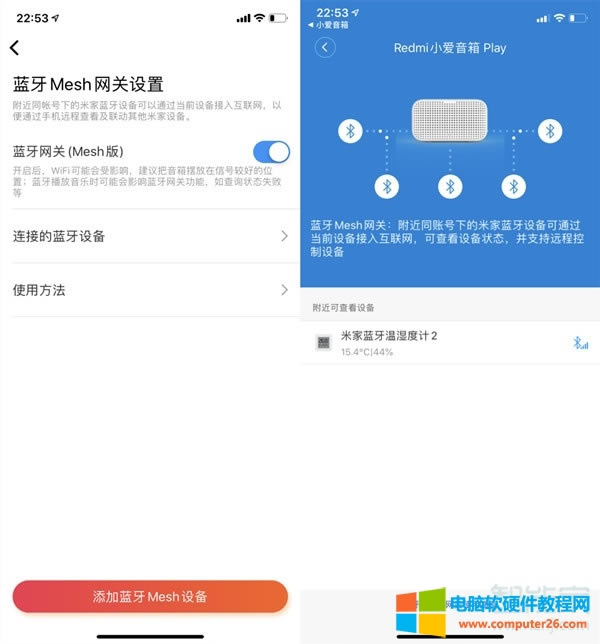The width and height of the screenshot is (600, 644).
Task: Go back from Redmi小爱音箱 Play page
Action: click(325, 48)
